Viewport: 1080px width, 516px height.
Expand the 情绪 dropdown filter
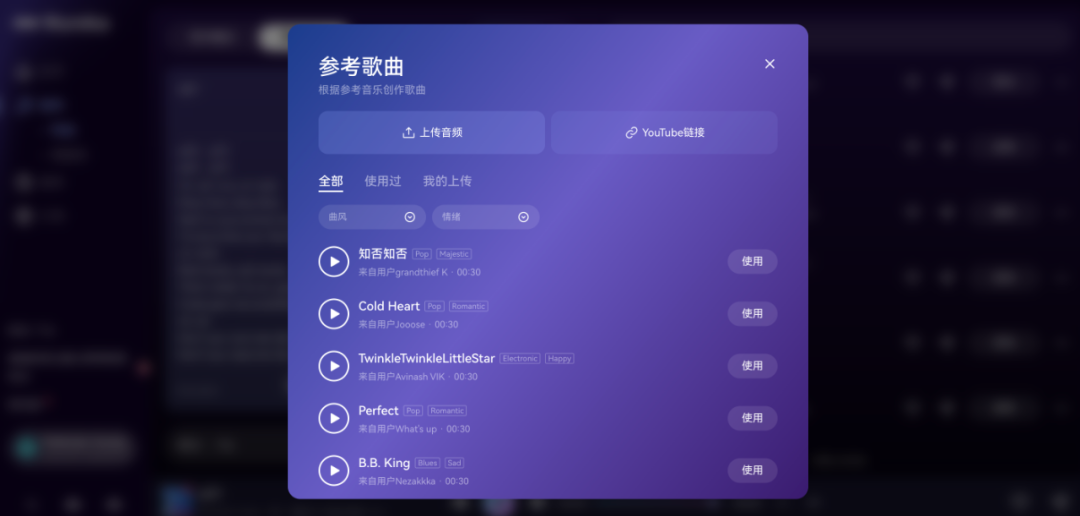(485, 217)
